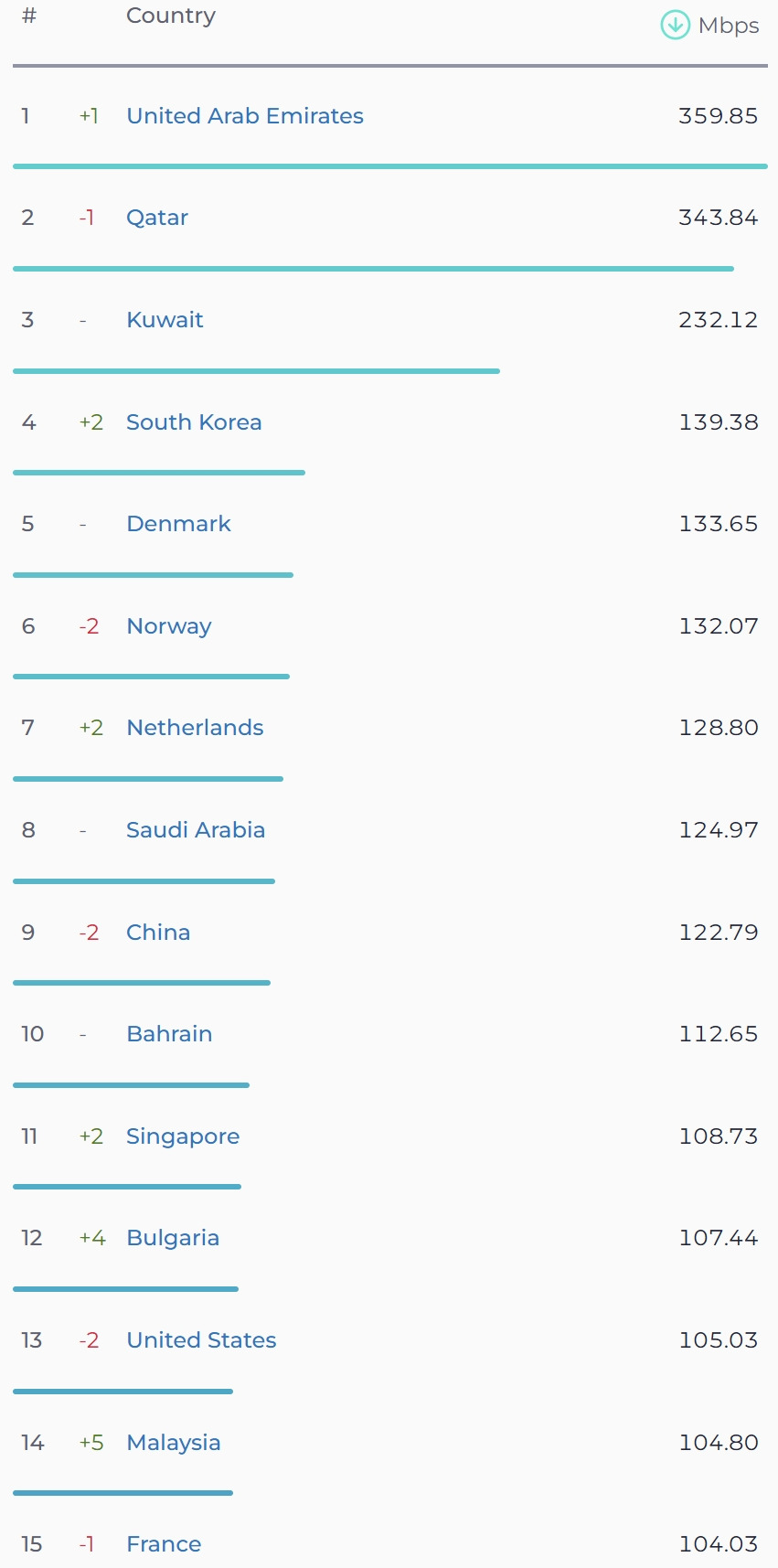Open the China link
This screenshot has width=778, height=1568.
click(158, 933)
